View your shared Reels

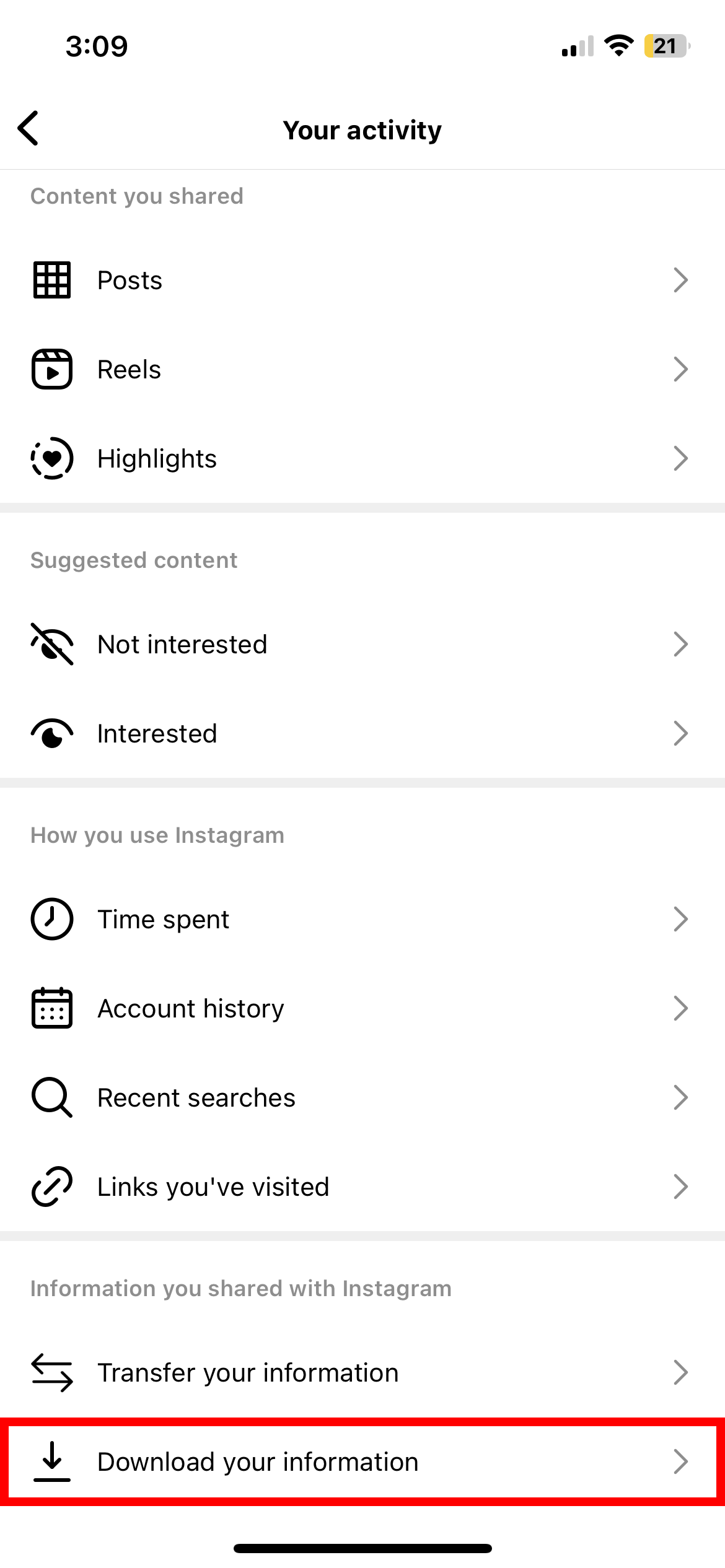pyautogui.click(x=362, y=369)
